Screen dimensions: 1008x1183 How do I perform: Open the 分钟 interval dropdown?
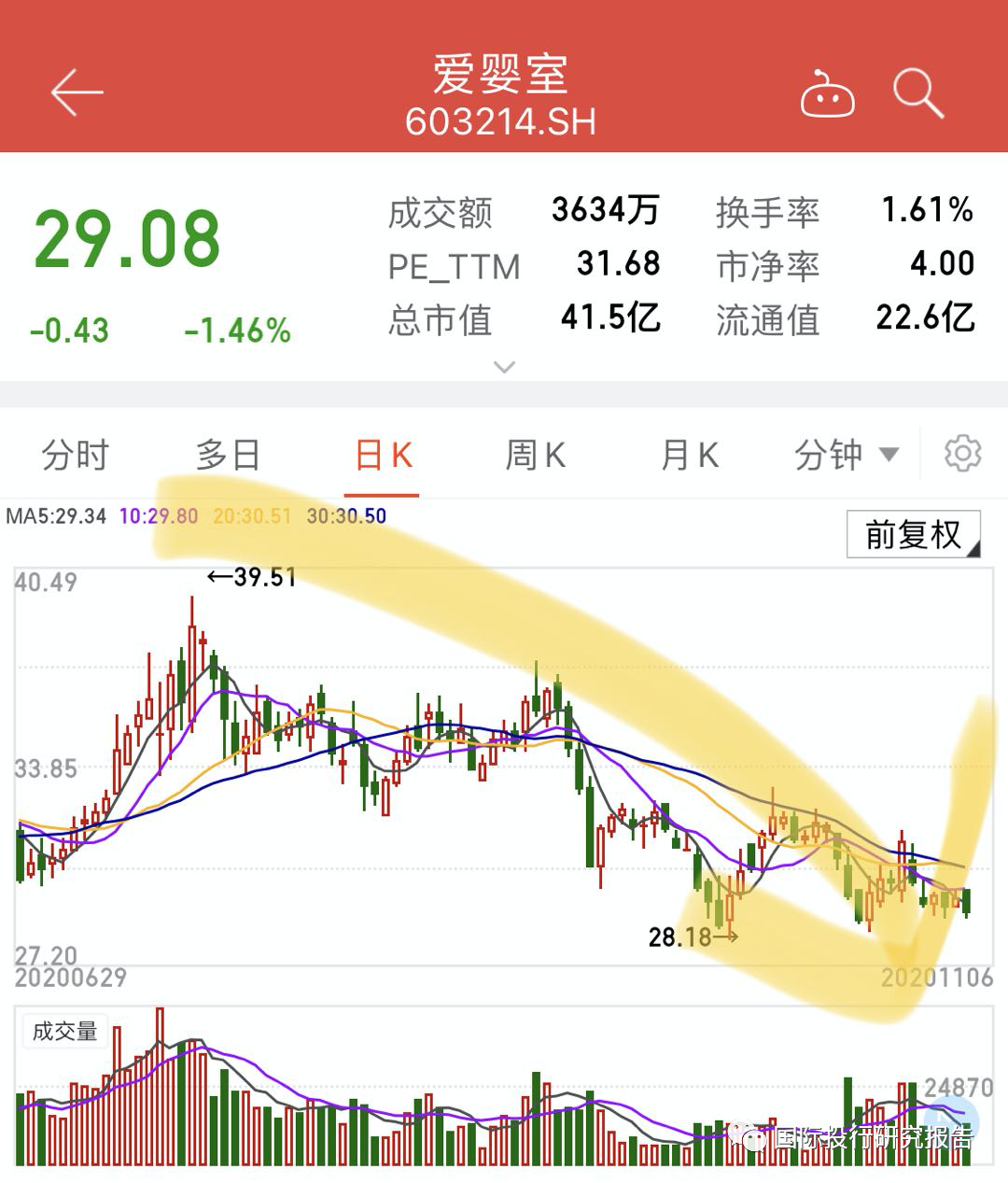[x=846, y=456]
